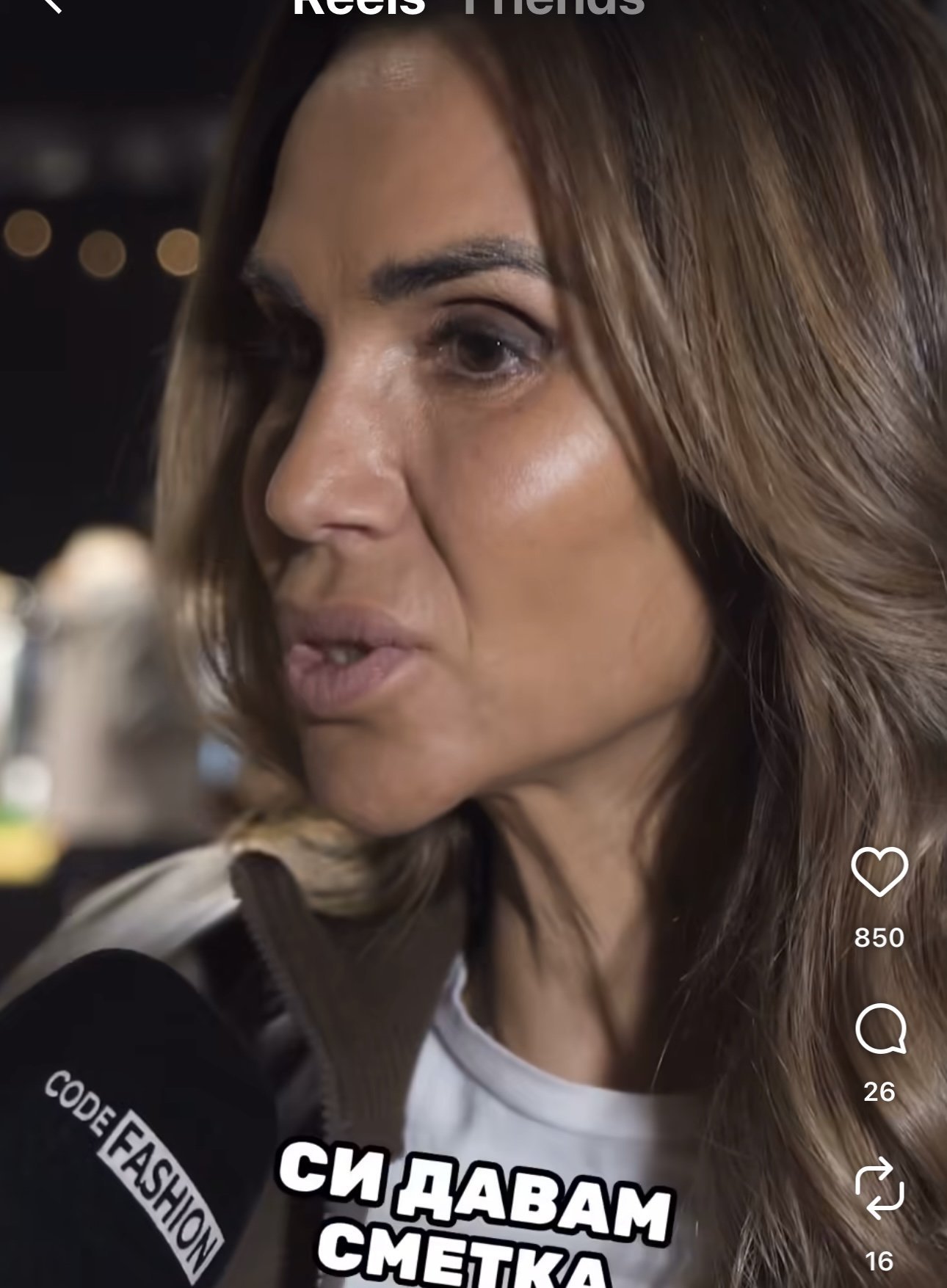Switch to the Friends tab
947x1288 pixels.
tap(551, 7)
